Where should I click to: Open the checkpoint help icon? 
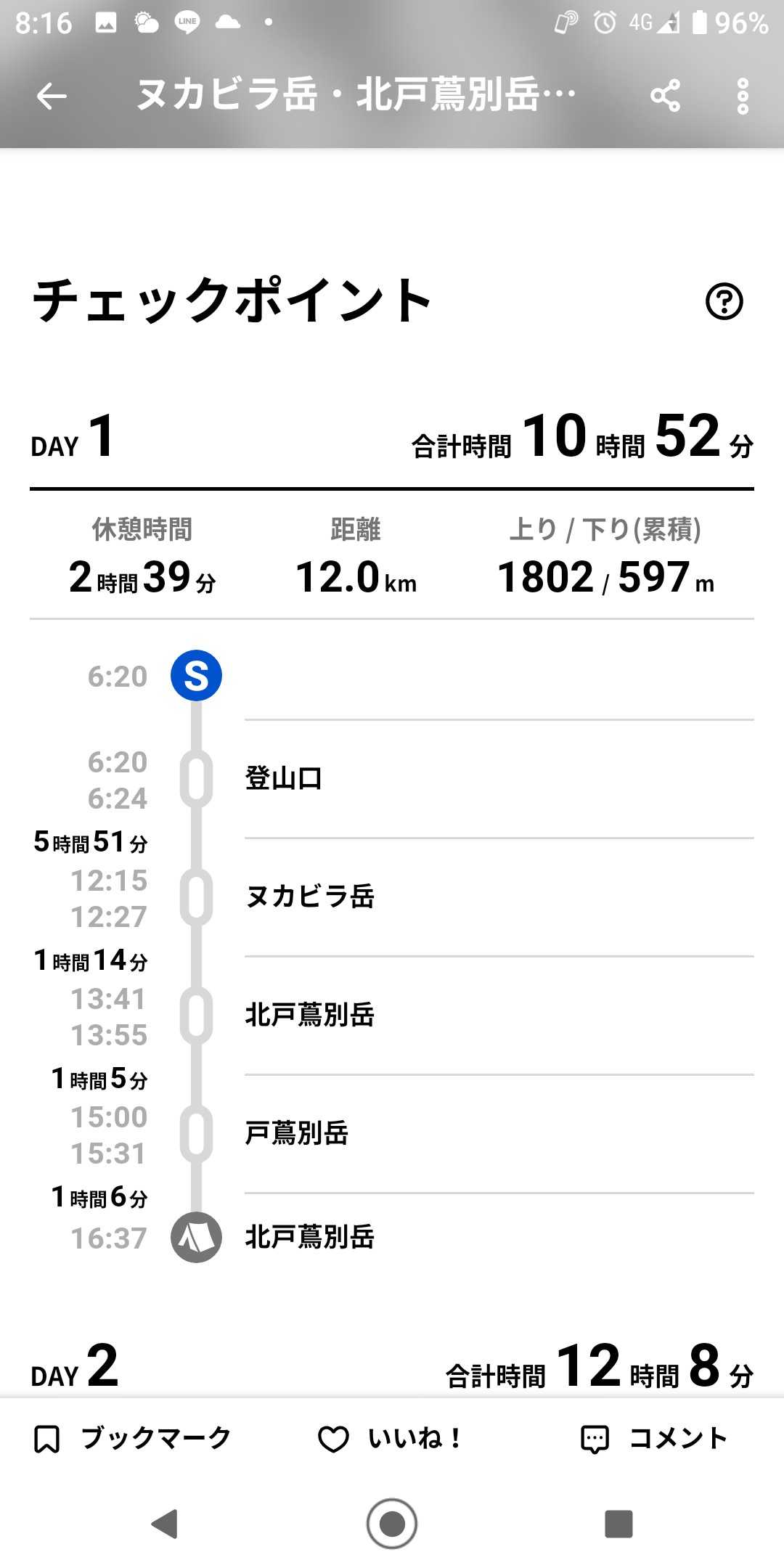[x=724, y=301]
